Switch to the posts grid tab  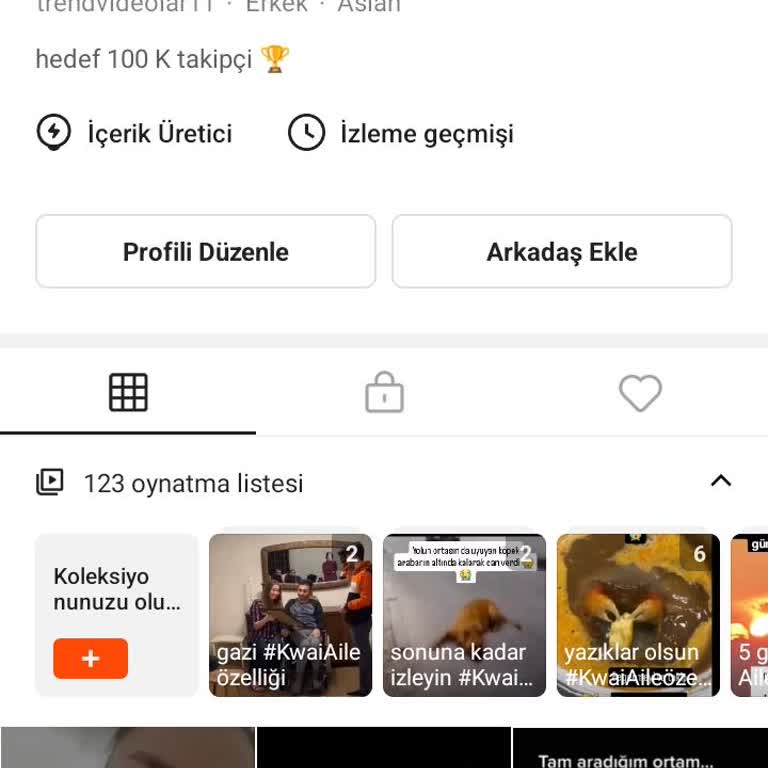[128, 393]
